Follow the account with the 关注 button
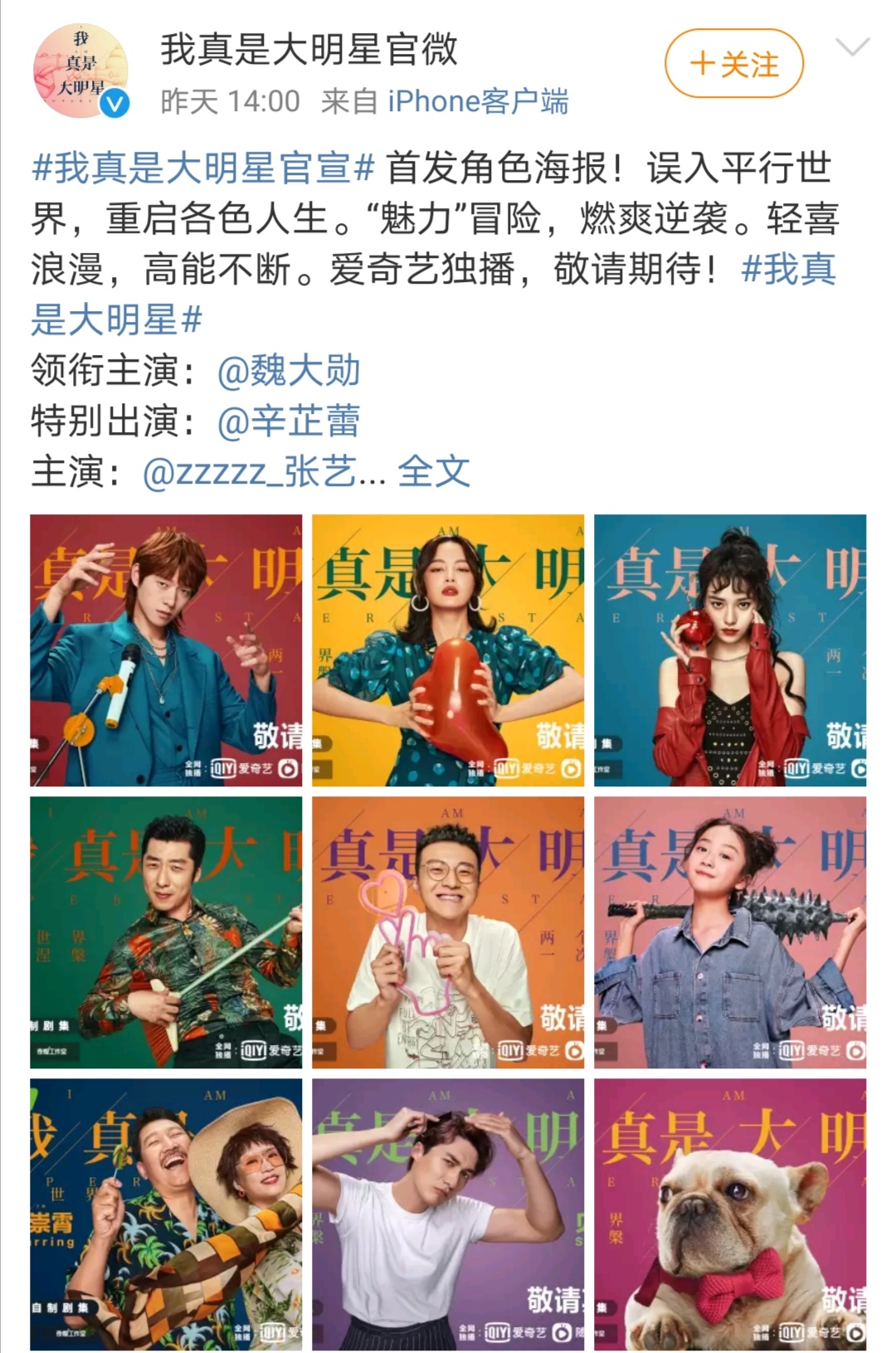This screenshot has width=896, height=1353. 734,64
